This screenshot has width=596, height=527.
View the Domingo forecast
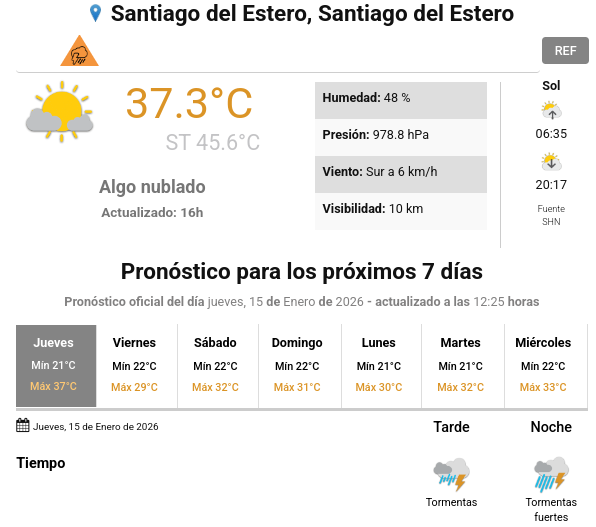300,365
